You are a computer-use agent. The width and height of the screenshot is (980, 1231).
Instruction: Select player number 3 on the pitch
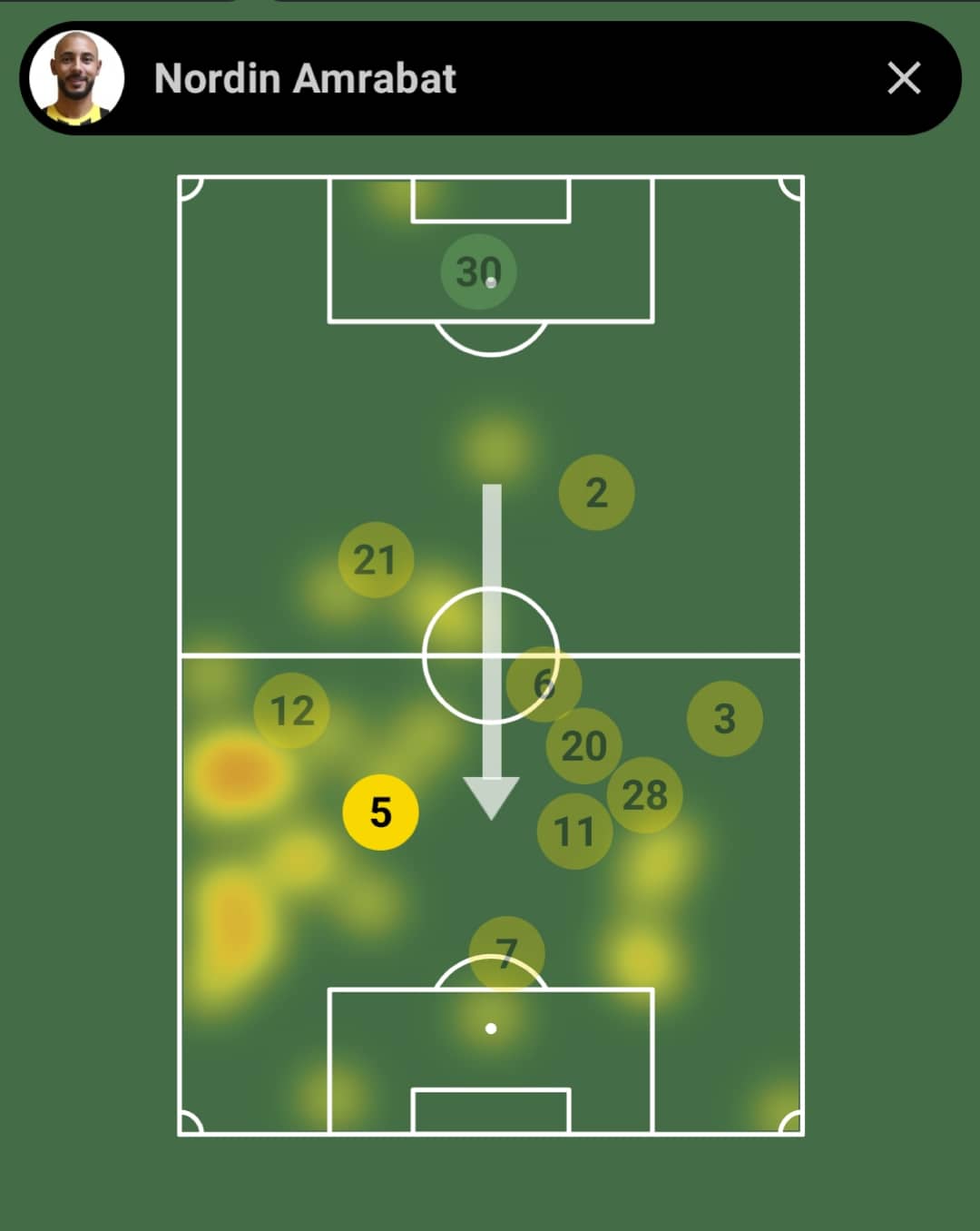pos(724,718)
